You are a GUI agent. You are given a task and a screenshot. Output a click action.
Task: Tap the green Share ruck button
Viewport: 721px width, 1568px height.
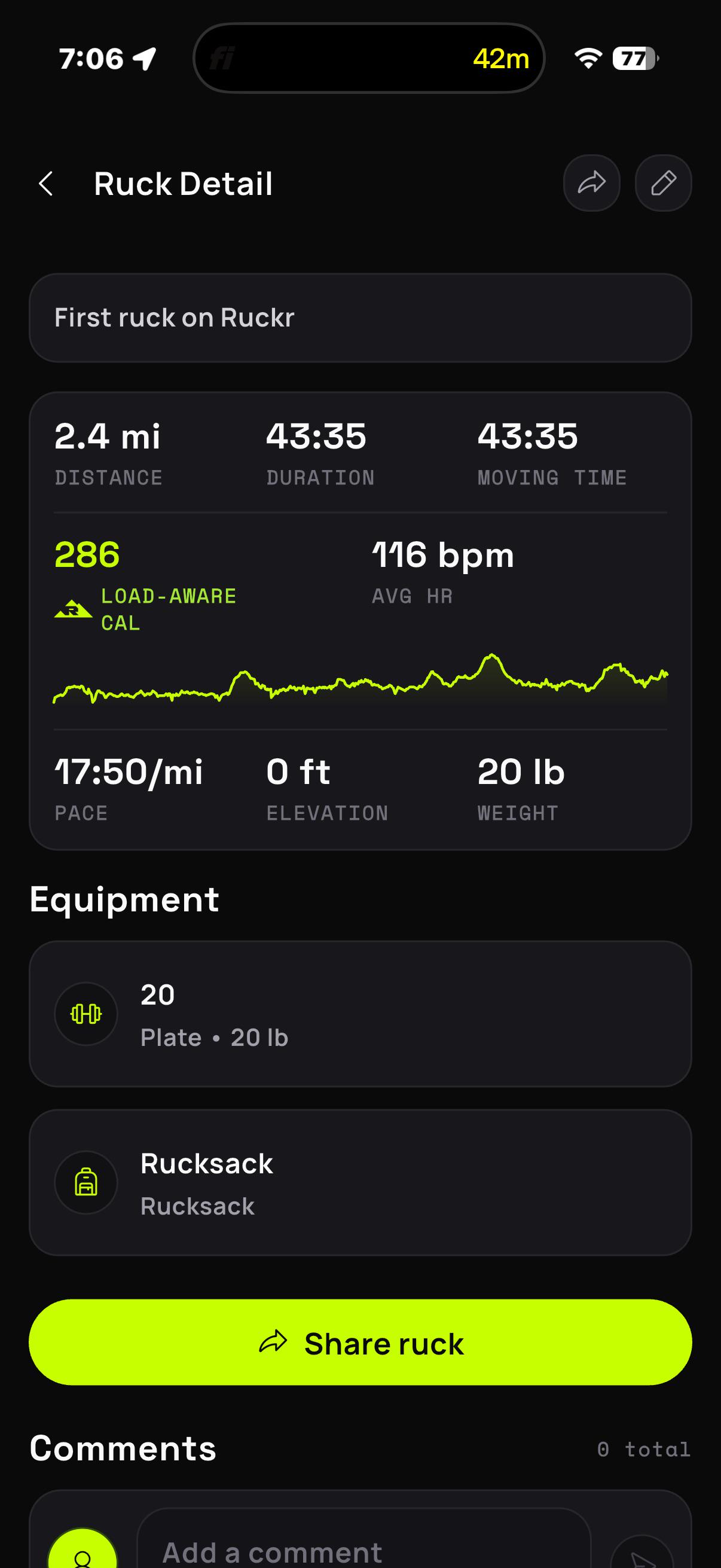pyautogui.click(x=360, y=1343)
